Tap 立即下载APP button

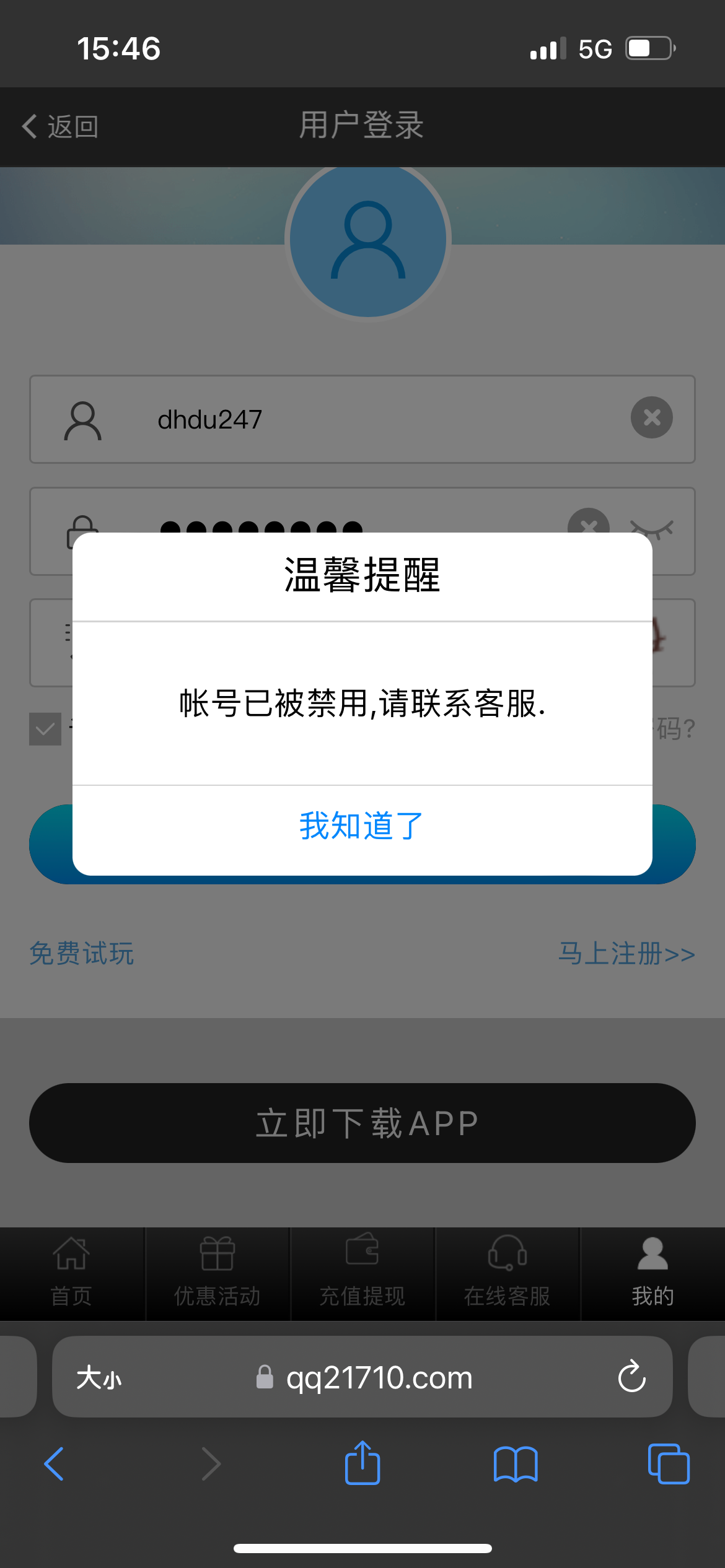click(362, 1123)
